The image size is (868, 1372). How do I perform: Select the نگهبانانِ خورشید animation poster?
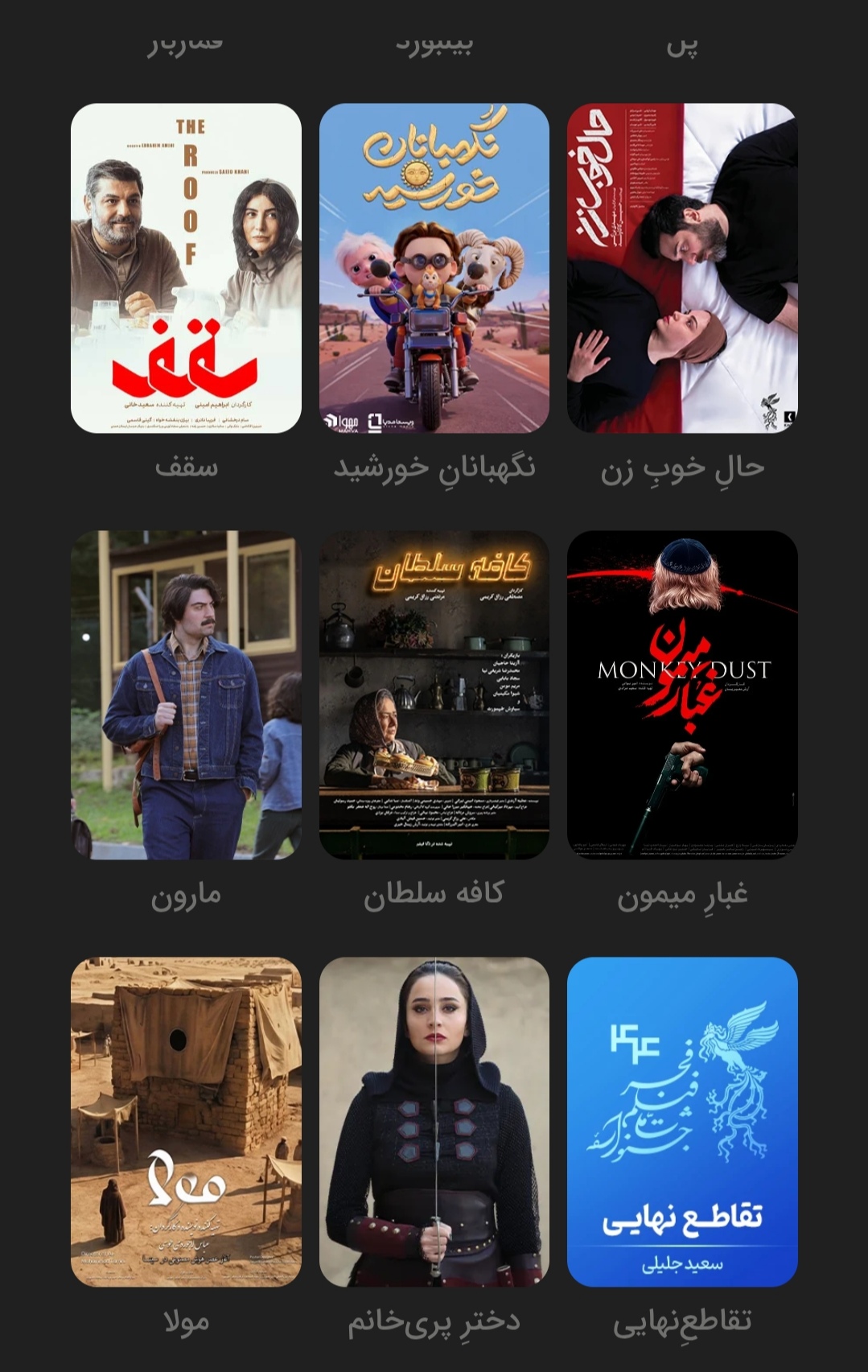click(434, 268)
